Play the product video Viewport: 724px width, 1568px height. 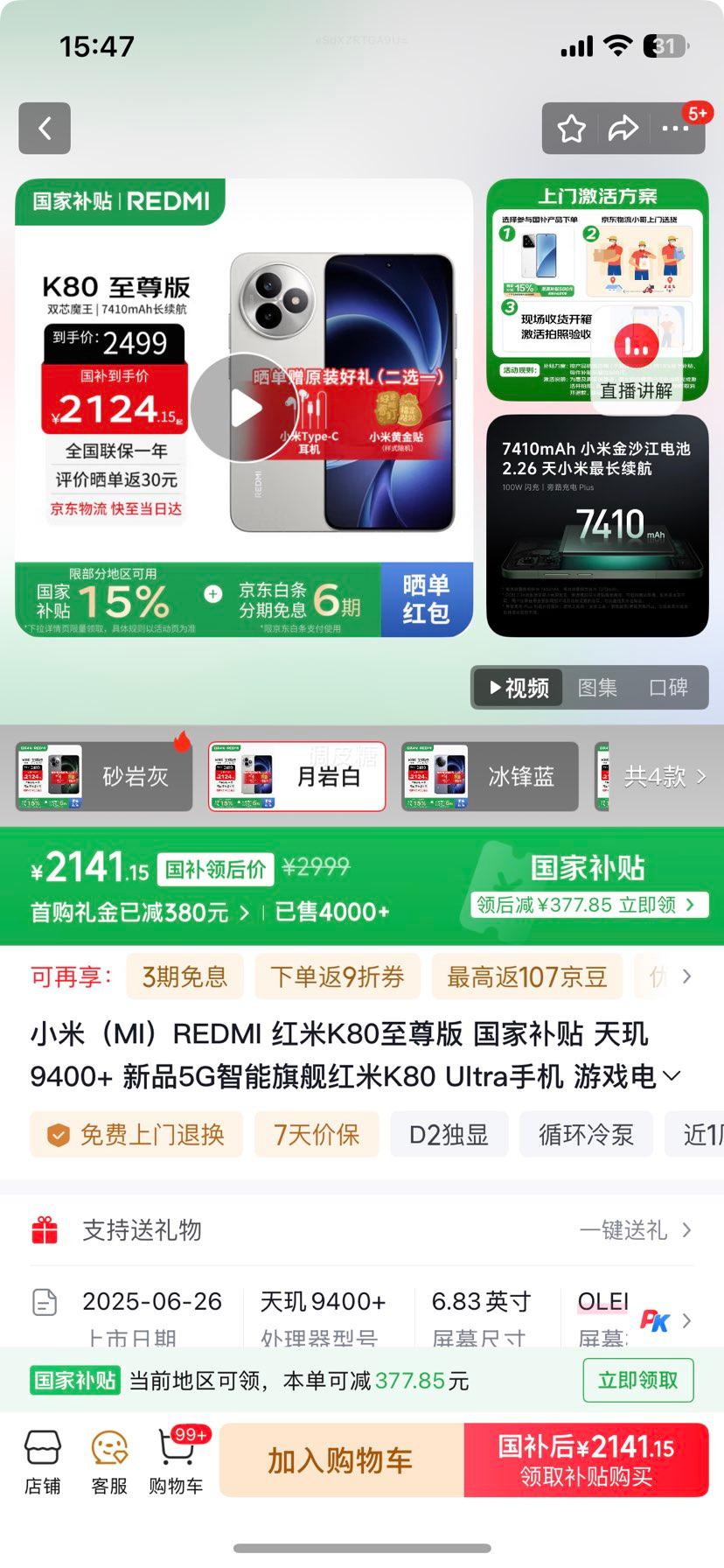pos(244,408)
